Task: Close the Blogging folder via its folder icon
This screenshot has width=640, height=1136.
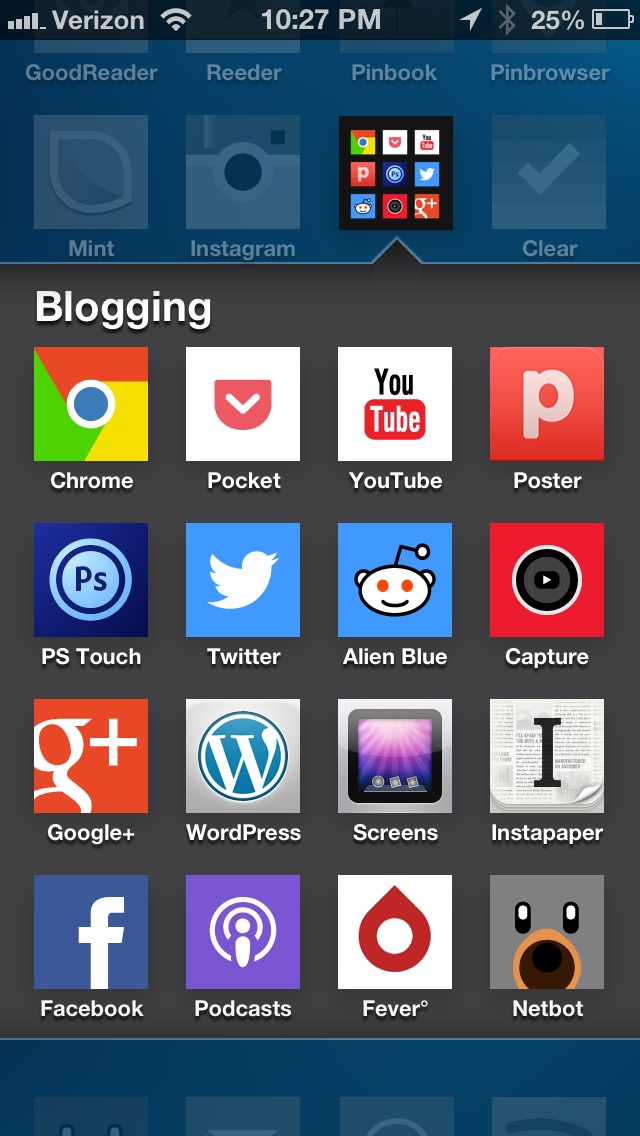Action: point(396,173)
